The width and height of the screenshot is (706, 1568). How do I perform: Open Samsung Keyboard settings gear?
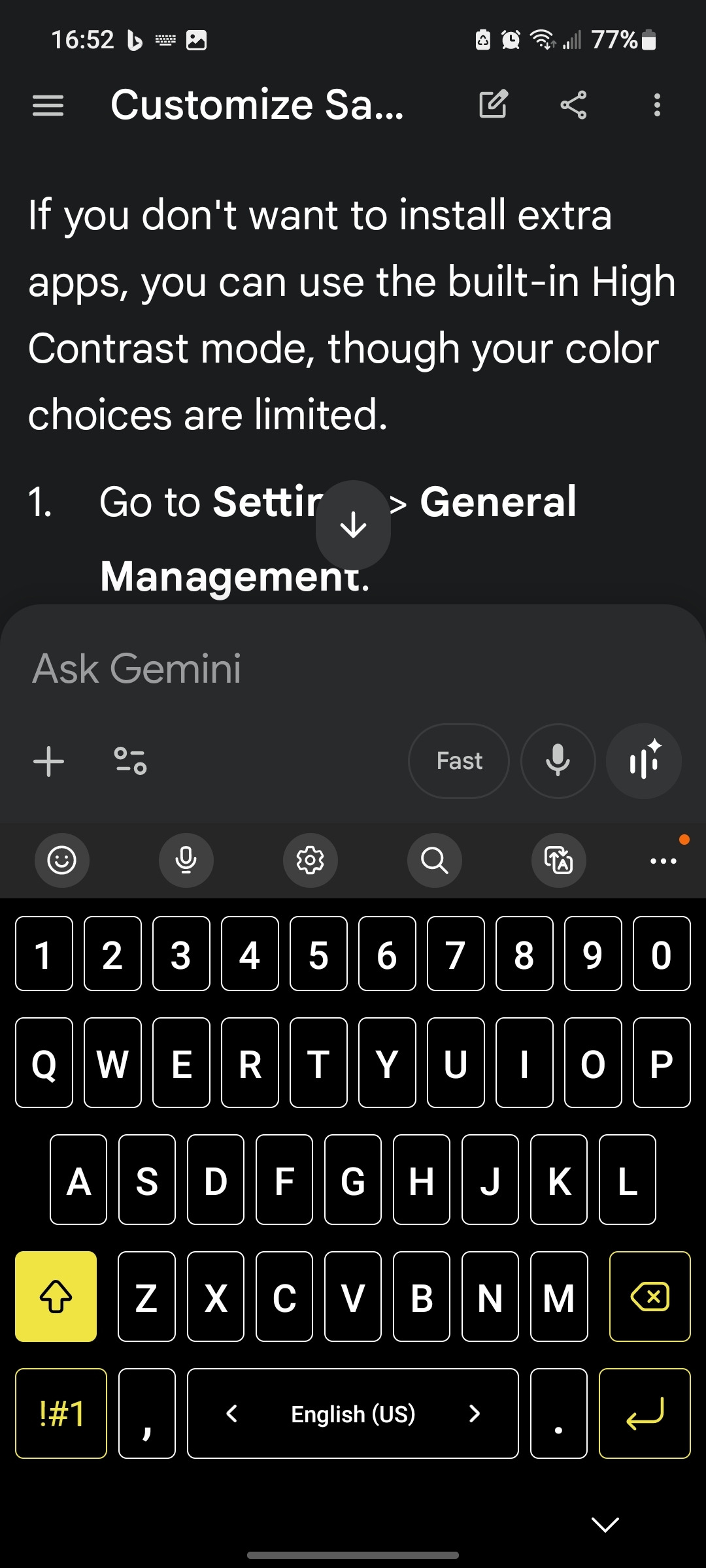[x=311, y=860]
